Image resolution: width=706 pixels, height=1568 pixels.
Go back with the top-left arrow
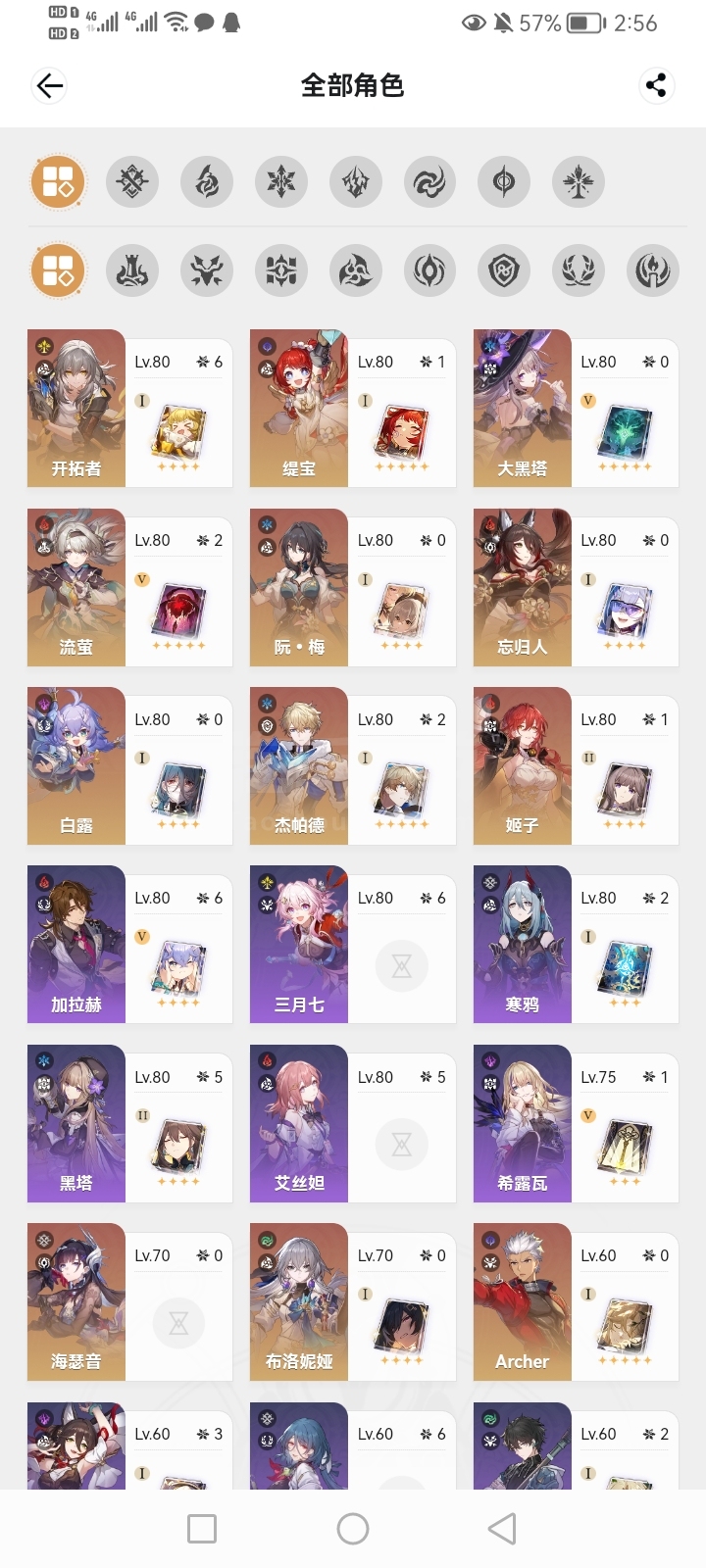[x=49, y=86]
